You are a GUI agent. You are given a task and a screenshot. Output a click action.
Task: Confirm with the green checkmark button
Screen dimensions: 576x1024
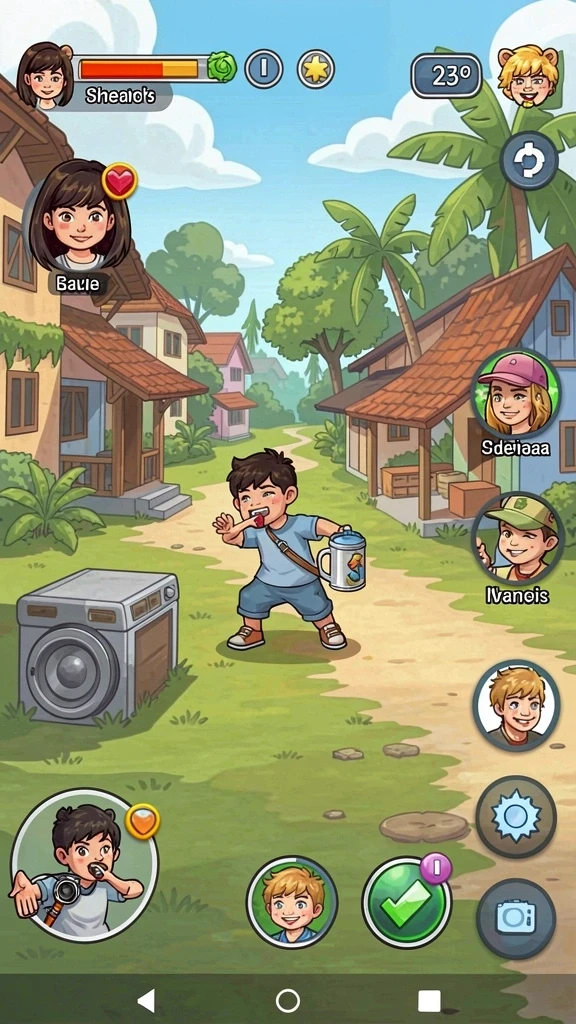407,903
